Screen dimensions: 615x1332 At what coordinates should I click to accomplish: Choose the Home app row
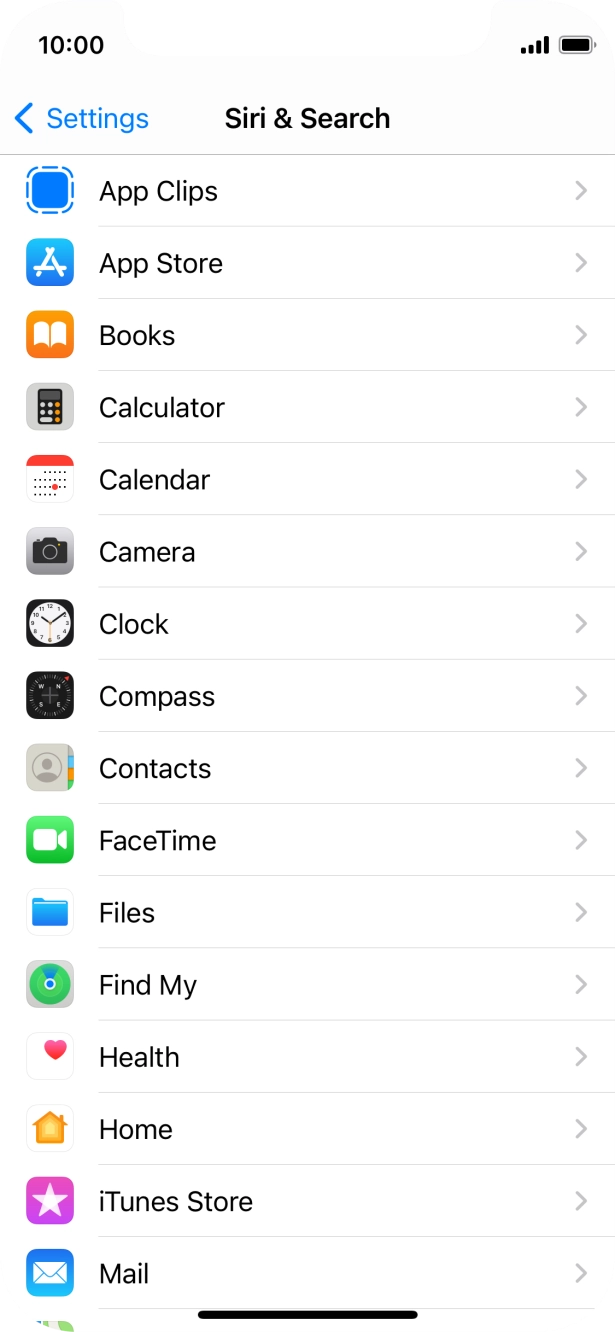click(307, 1129)
